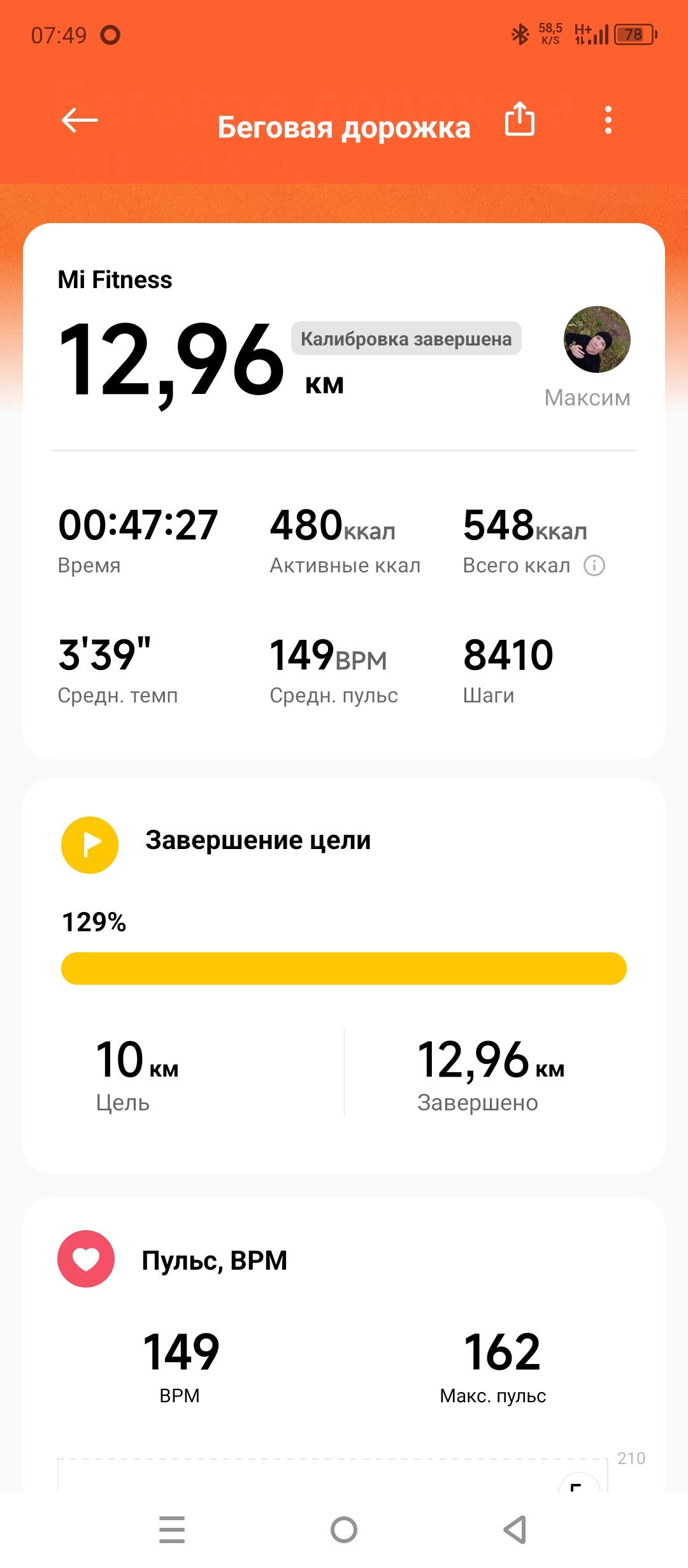Open the three-dot overflow menu
Viewport: 688px width, 1568px height.
(608, 120)
